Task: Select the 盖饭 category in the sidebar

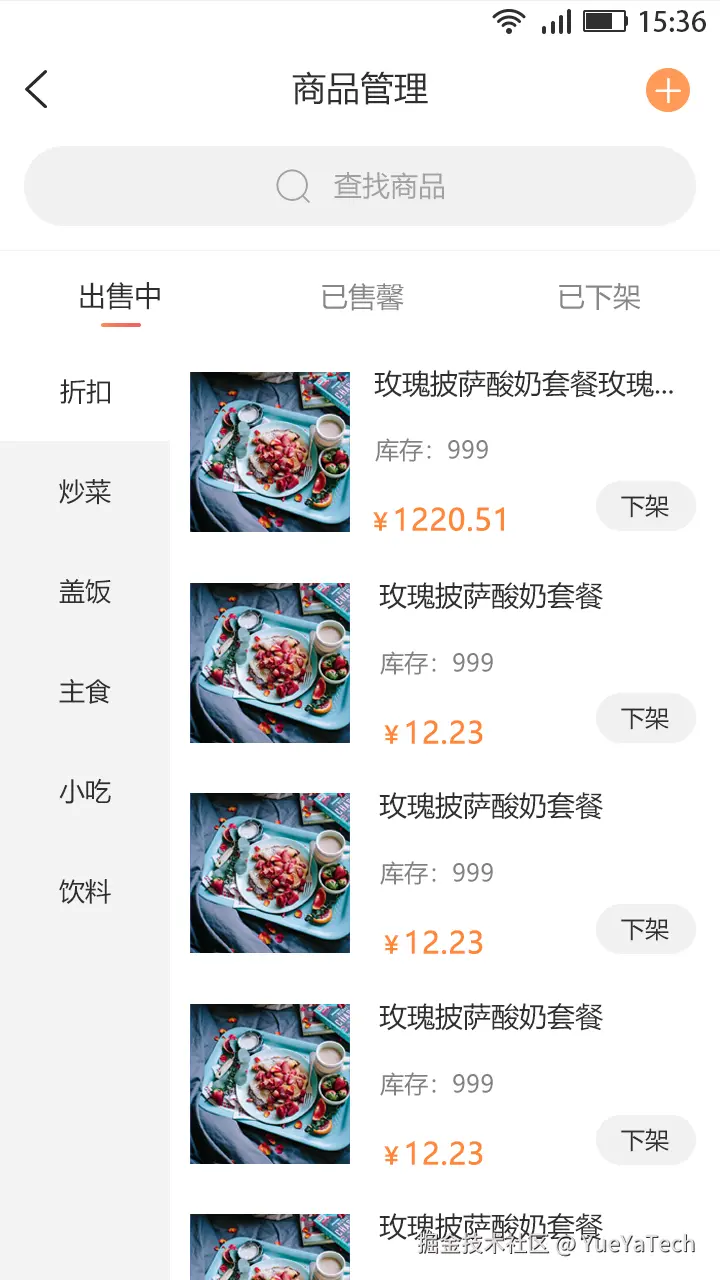Action: [84, 592]
